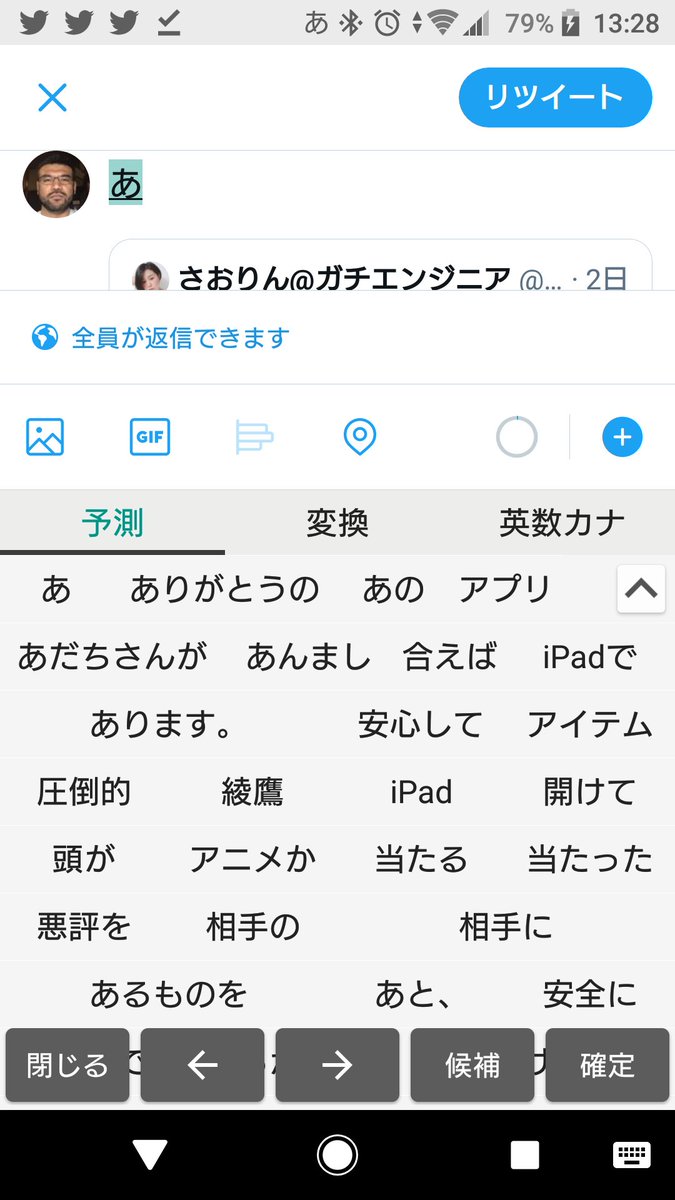This screenshot has width=675, height=1200.
Task: Choose the suggestion ありがとうの
Action: click(x=224, y=590)
